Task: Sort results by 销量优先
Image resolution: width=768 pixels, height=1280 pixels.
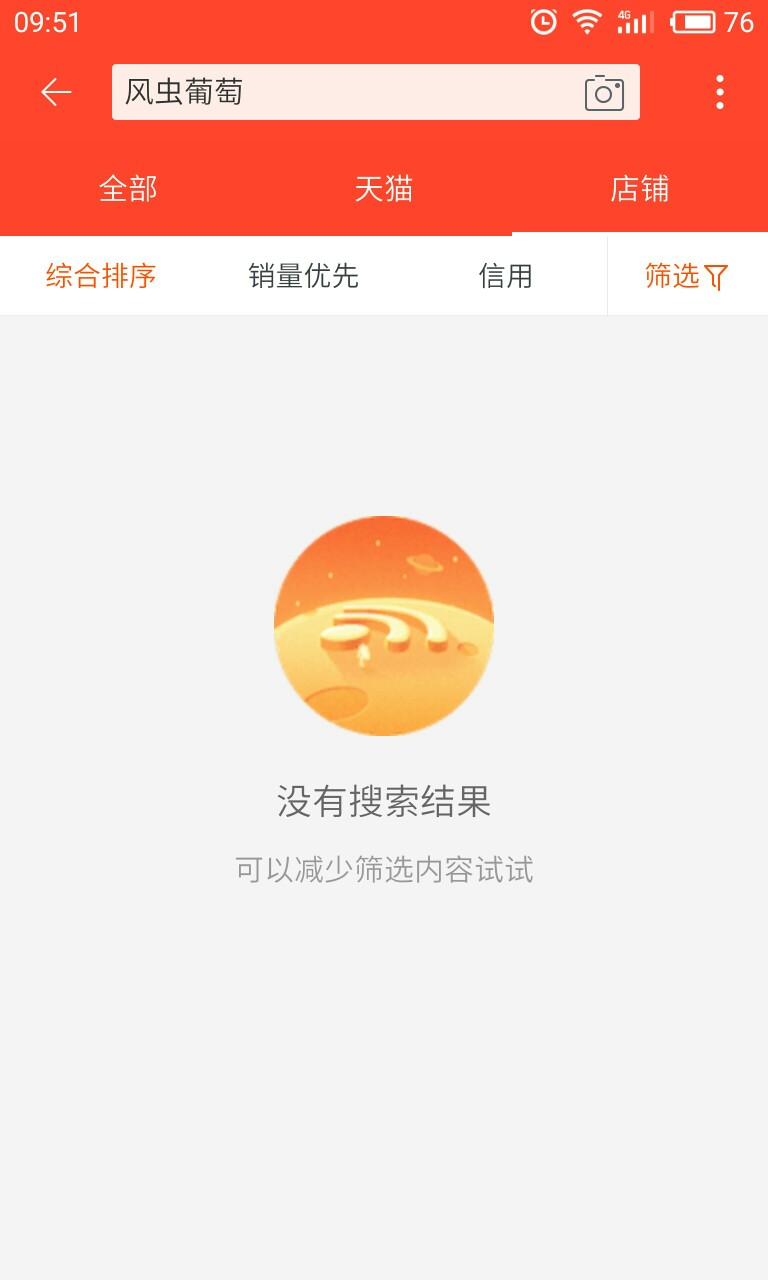Action: tap(304, 276)
